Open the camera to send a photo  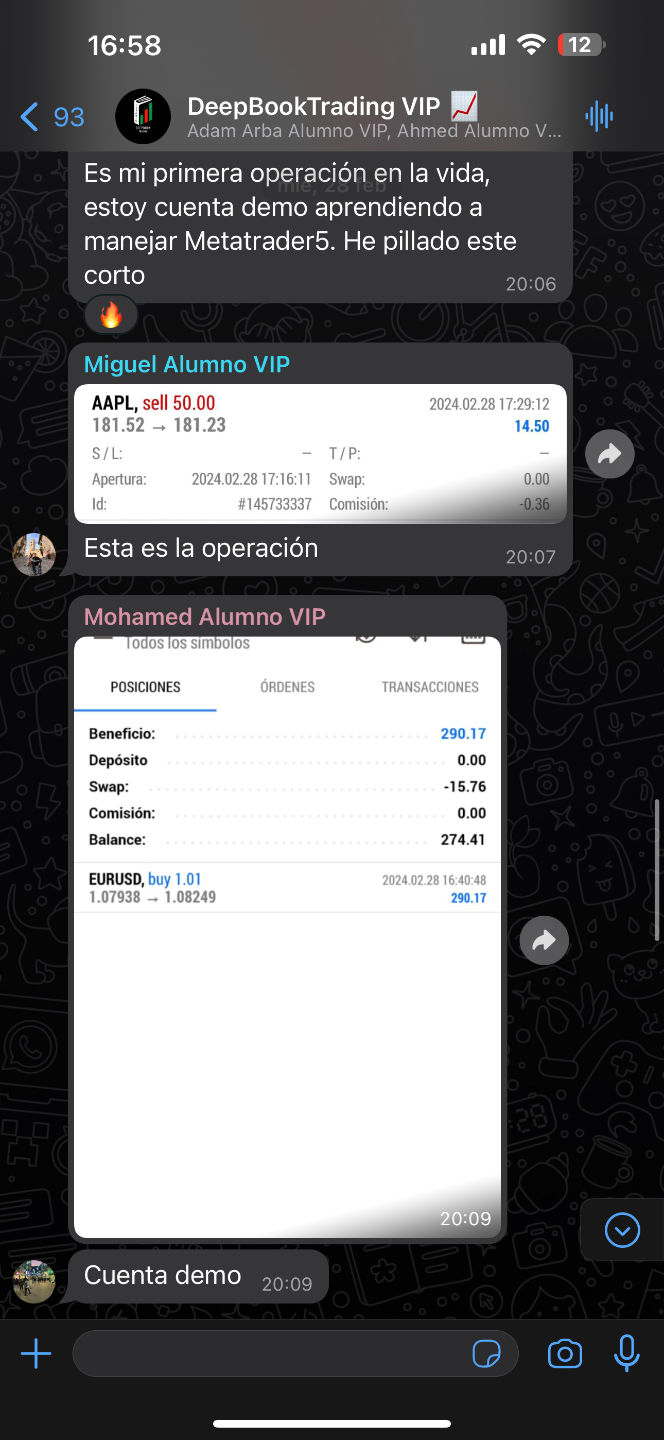click(x=565, y=1355)
